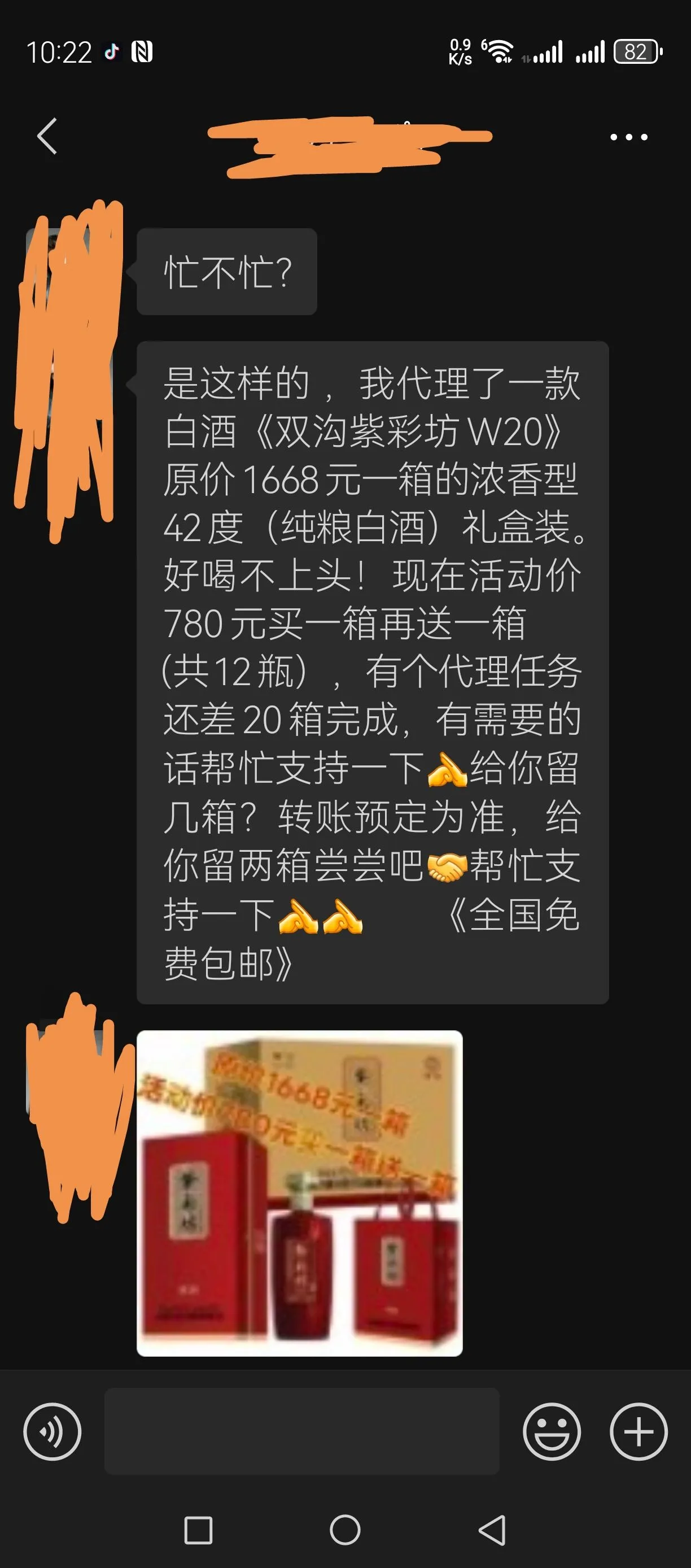
Task: Open the recent apps overview
Action: 198,1530
